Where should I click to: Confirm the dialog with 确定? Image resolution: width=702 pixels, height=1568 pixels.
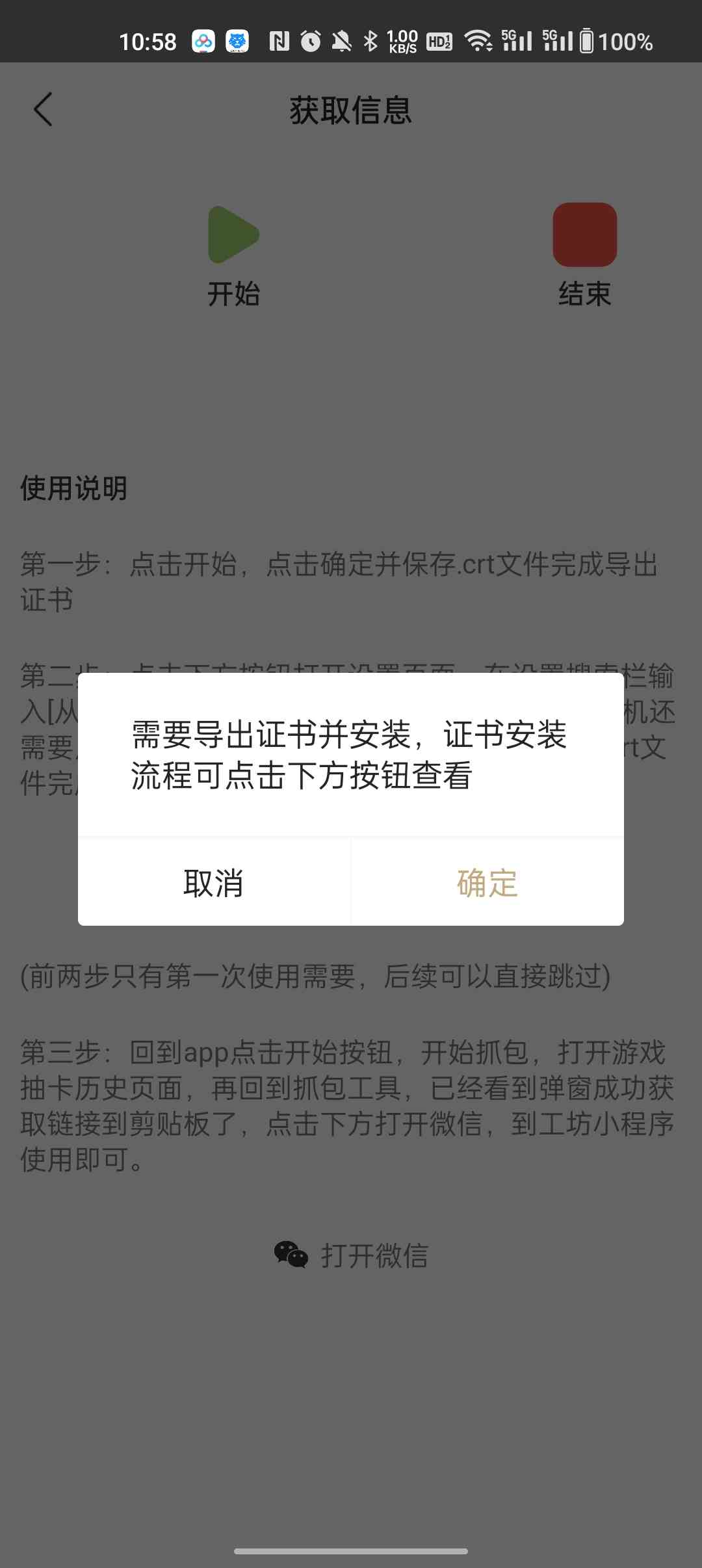tap(487, 883)
